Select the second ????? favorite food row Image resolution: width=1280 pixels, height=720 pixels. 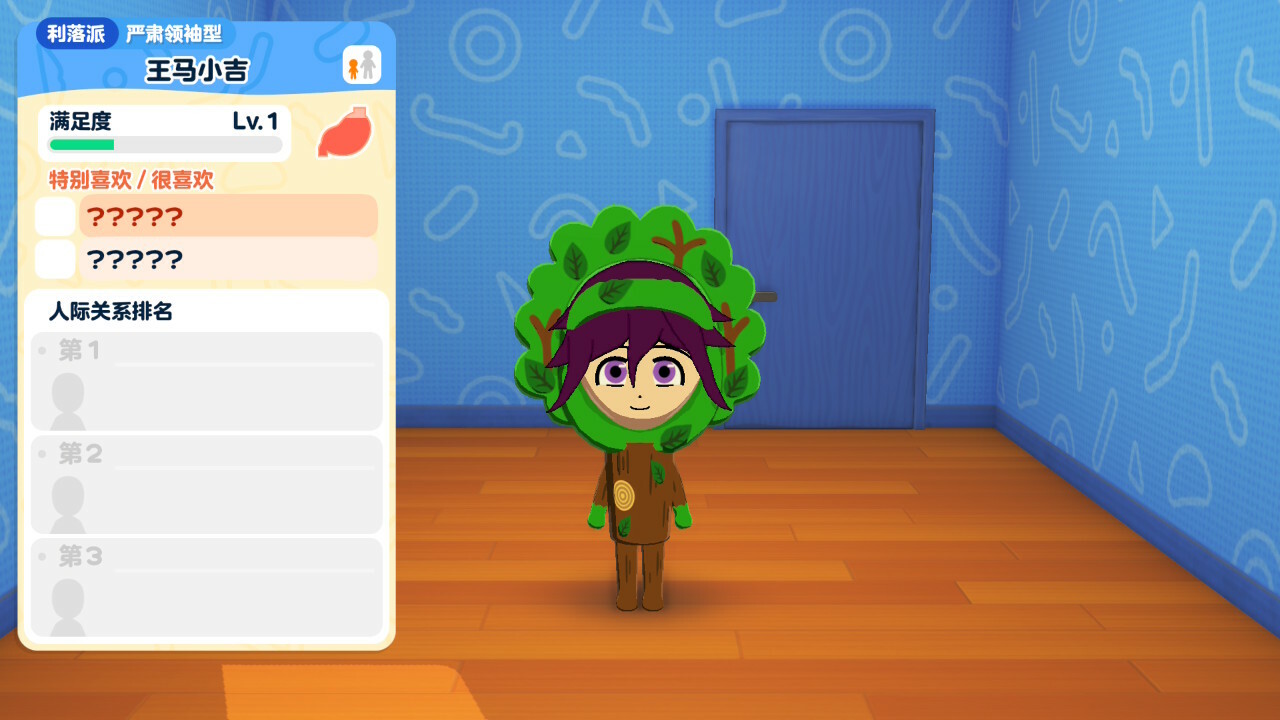pyautogui.click(x=228, y=260)
